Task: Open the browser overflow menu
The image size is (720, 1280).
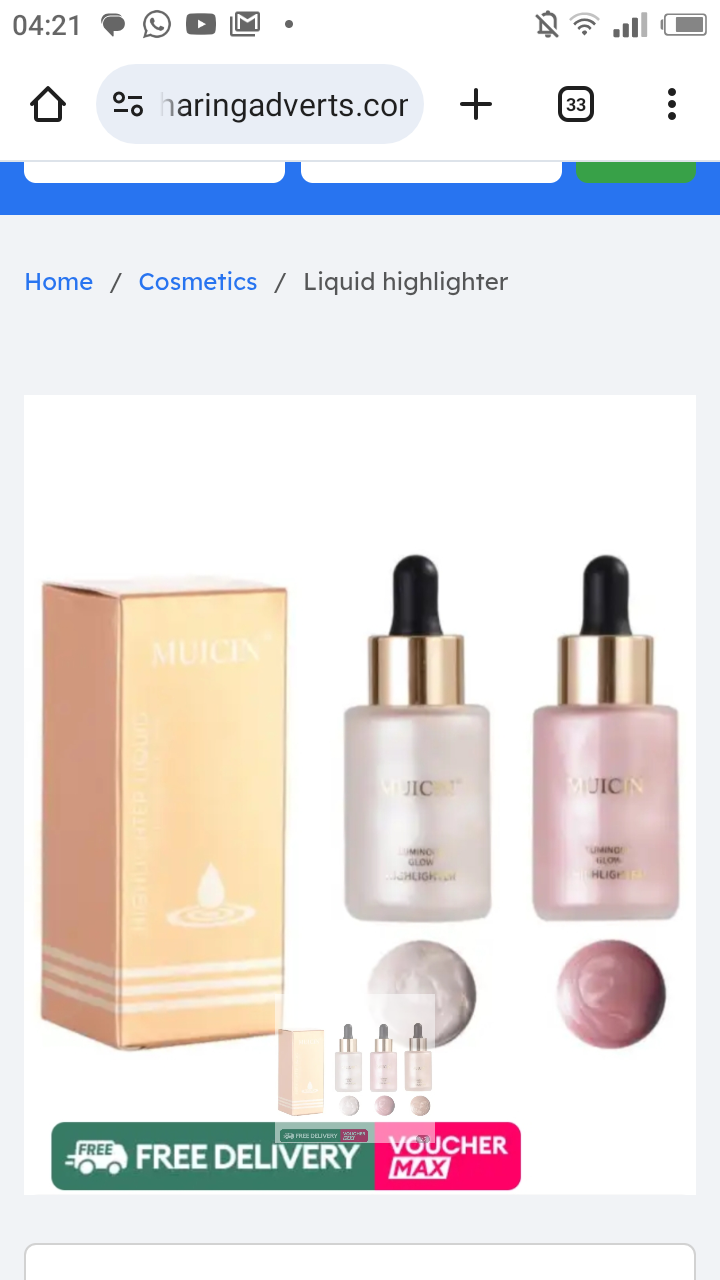Action: [671, 104]
